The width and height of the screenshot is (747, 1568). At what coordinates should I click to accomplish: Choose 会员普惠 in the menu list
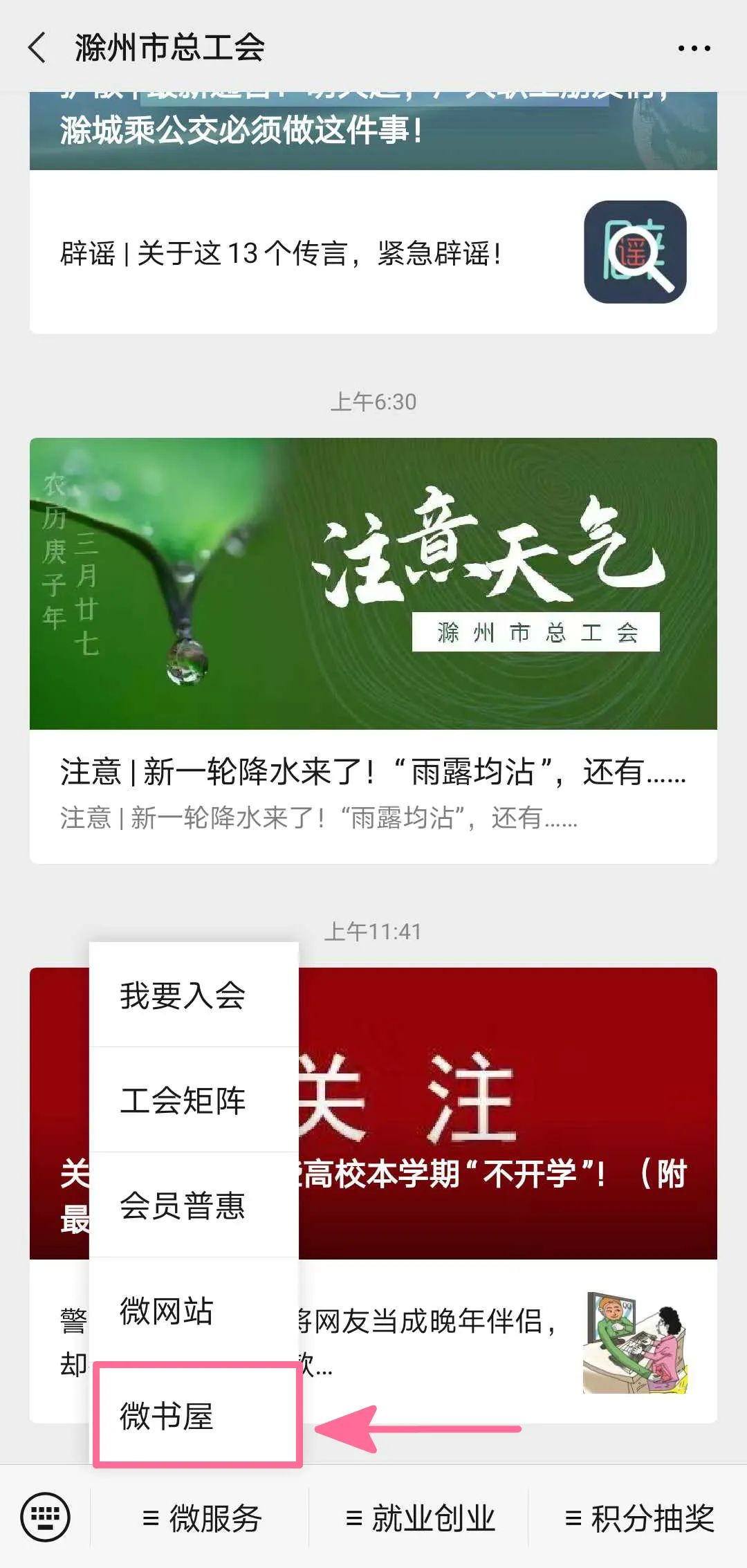tap(184, 1206)
